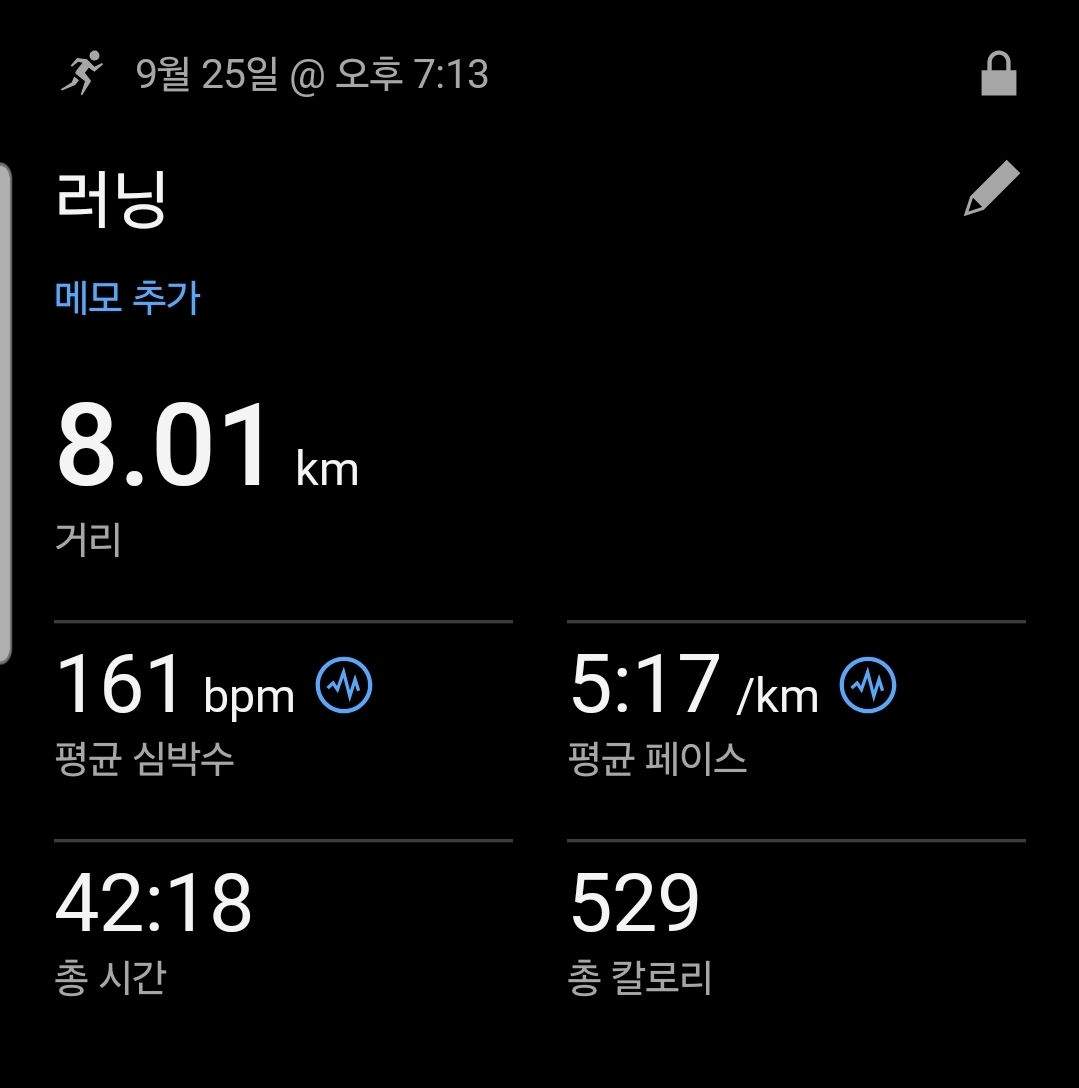Tap 메모 추가 to add a note
Viewport: 1079px width, 1088px height.
coord(128,298)
